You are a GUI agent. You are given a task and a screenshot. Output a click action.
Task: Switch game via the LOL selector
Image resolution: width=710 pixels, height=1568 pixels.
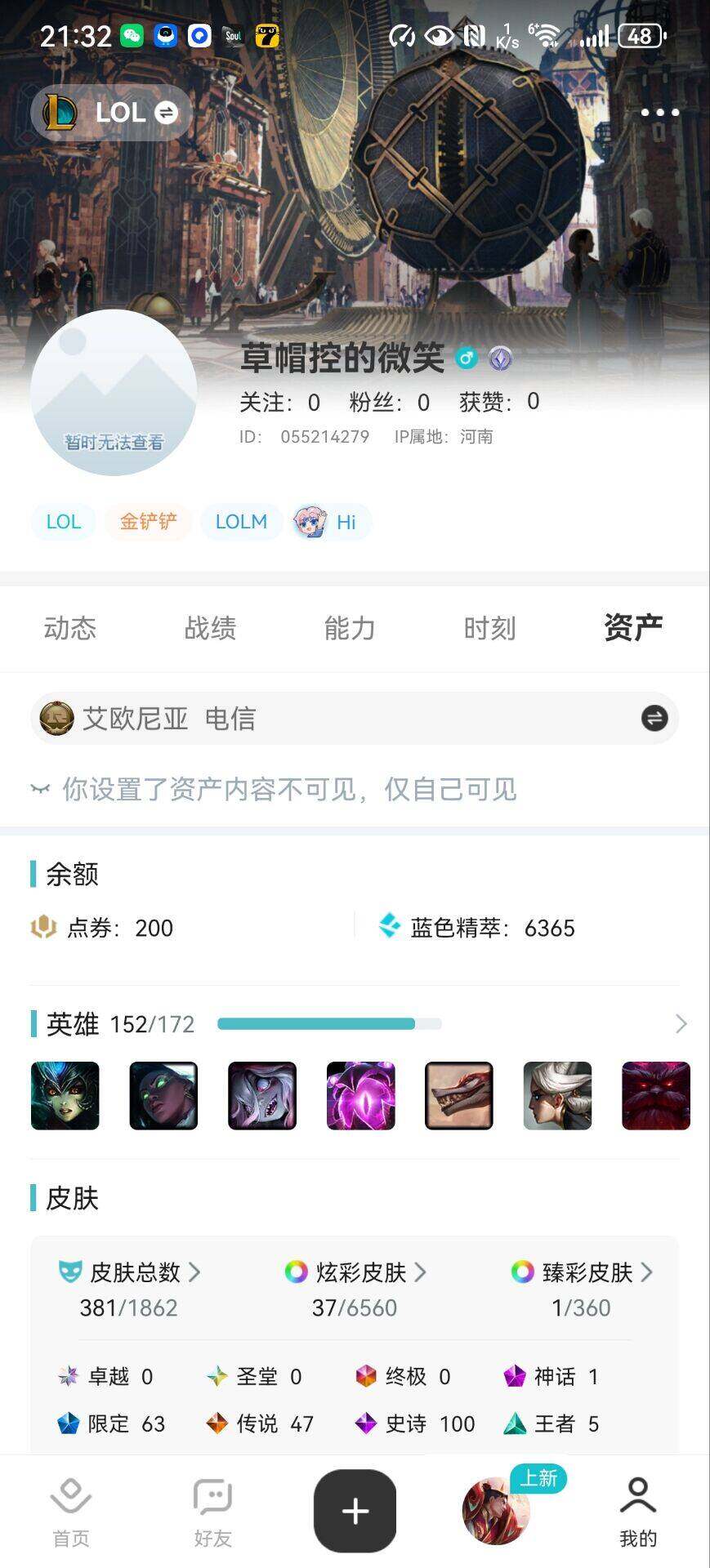tap(112, 113)
